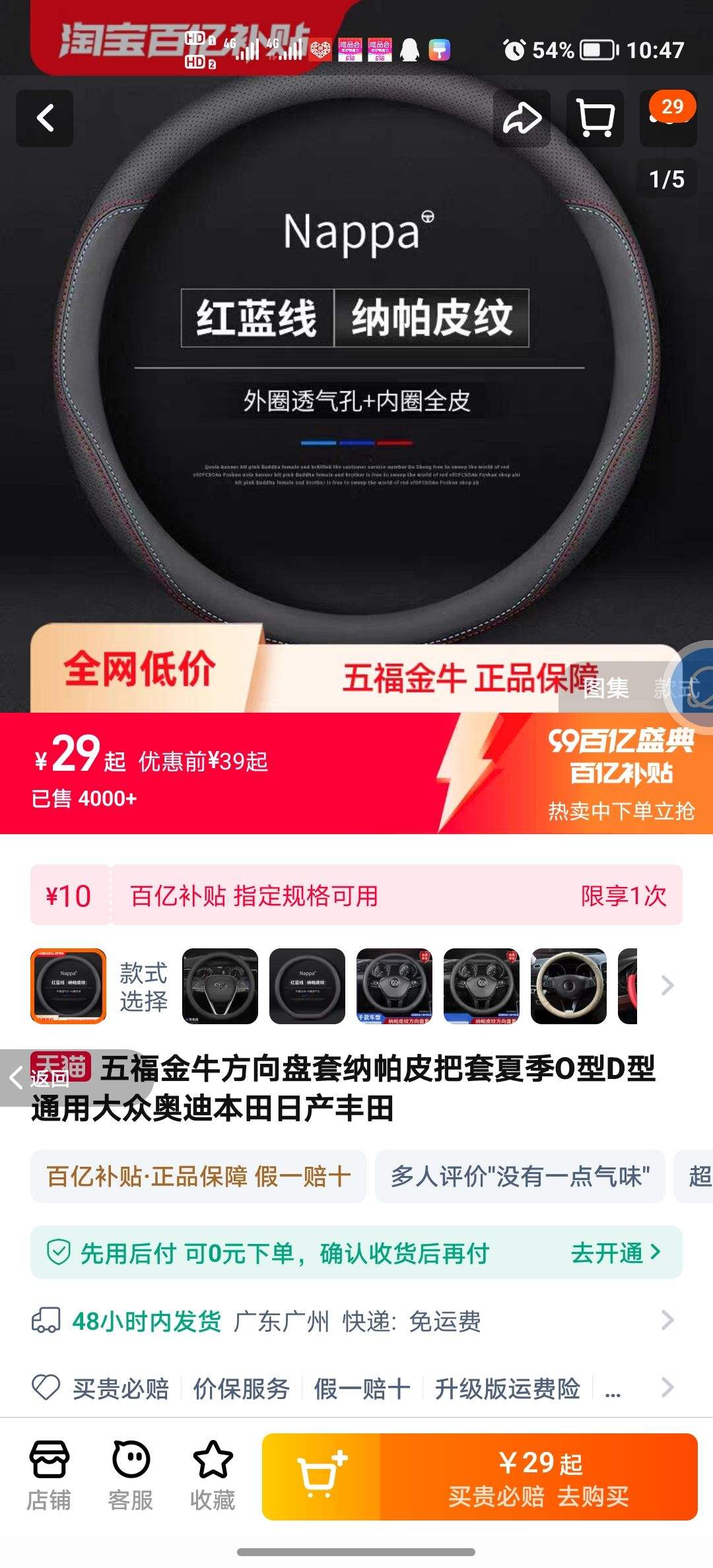Share this product

(522, 119)
